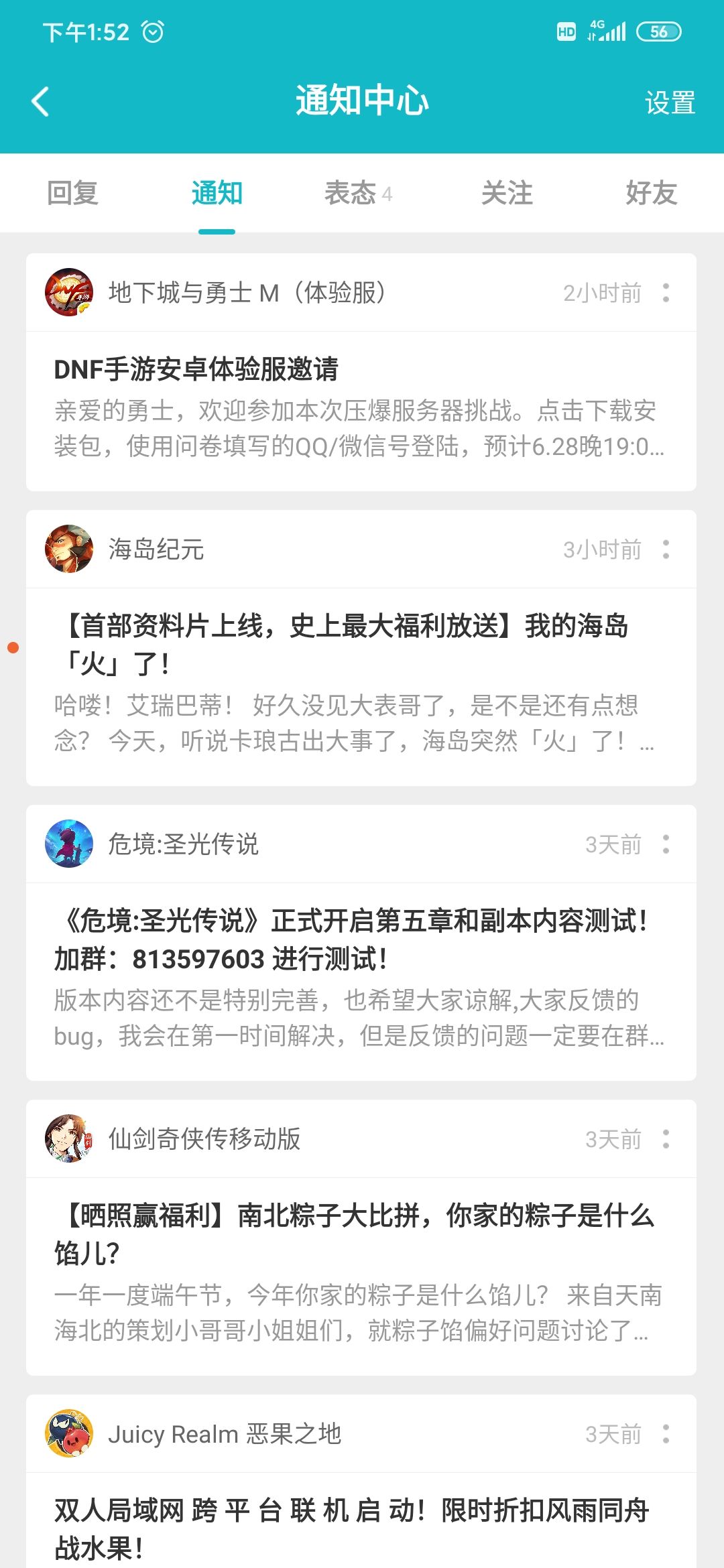The width and height of the screenshot is (724, 1568).
Task: Open the 关注 tab
Action: (507, 193)
